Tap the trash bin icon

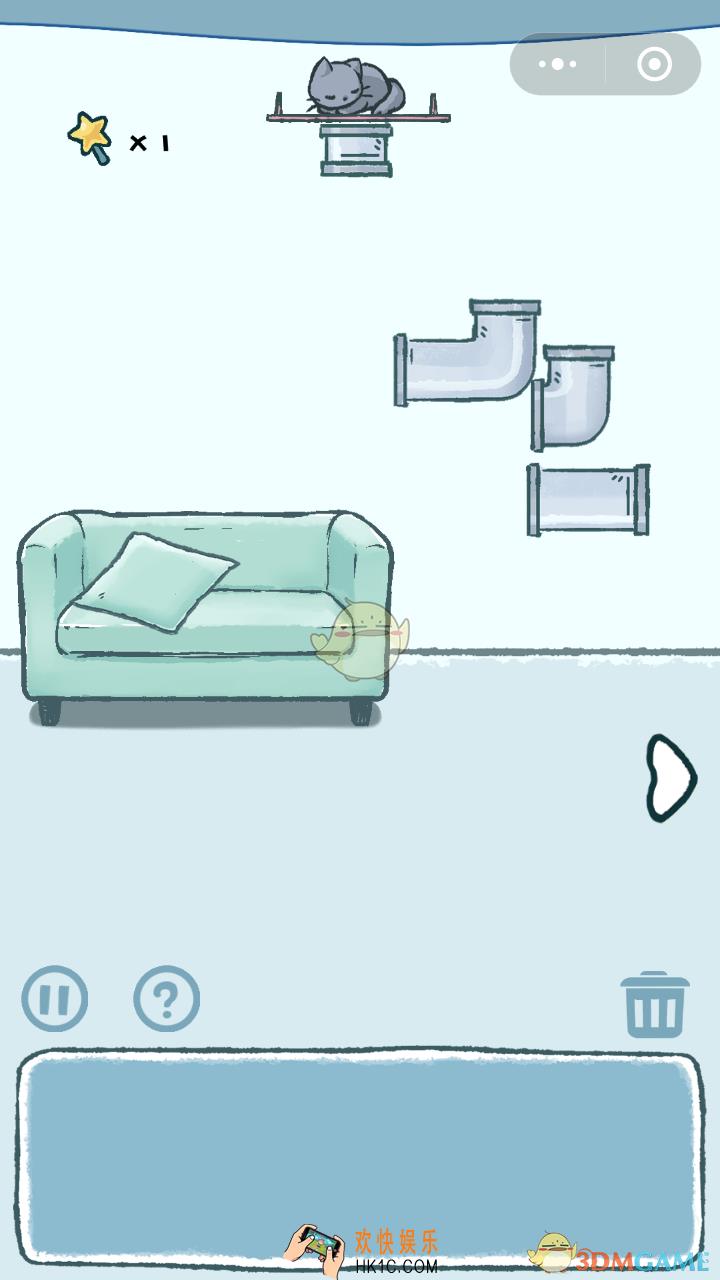[655, 1004]
